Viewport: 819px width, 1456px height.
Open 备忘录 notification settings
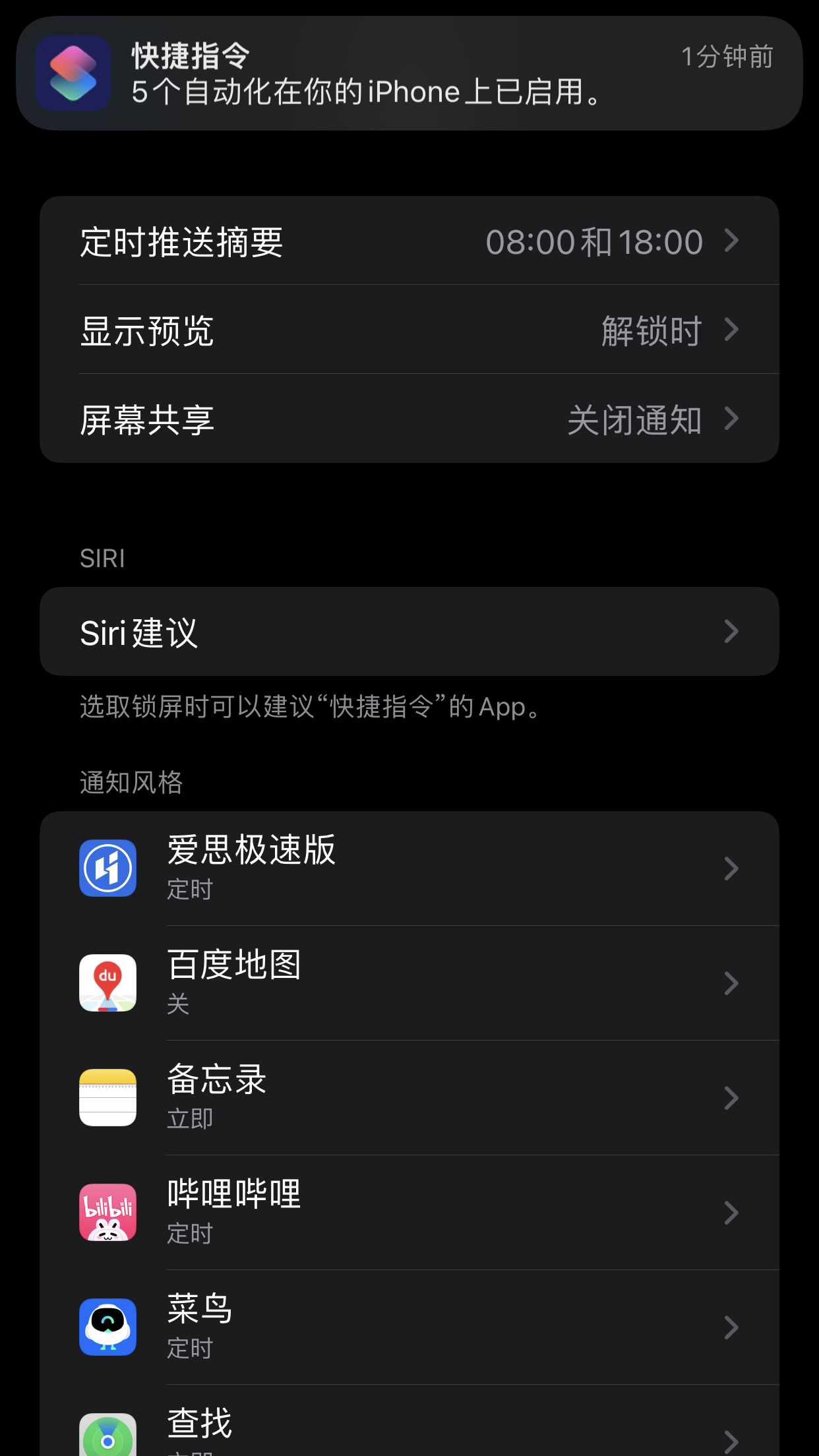click(409, 1098)
